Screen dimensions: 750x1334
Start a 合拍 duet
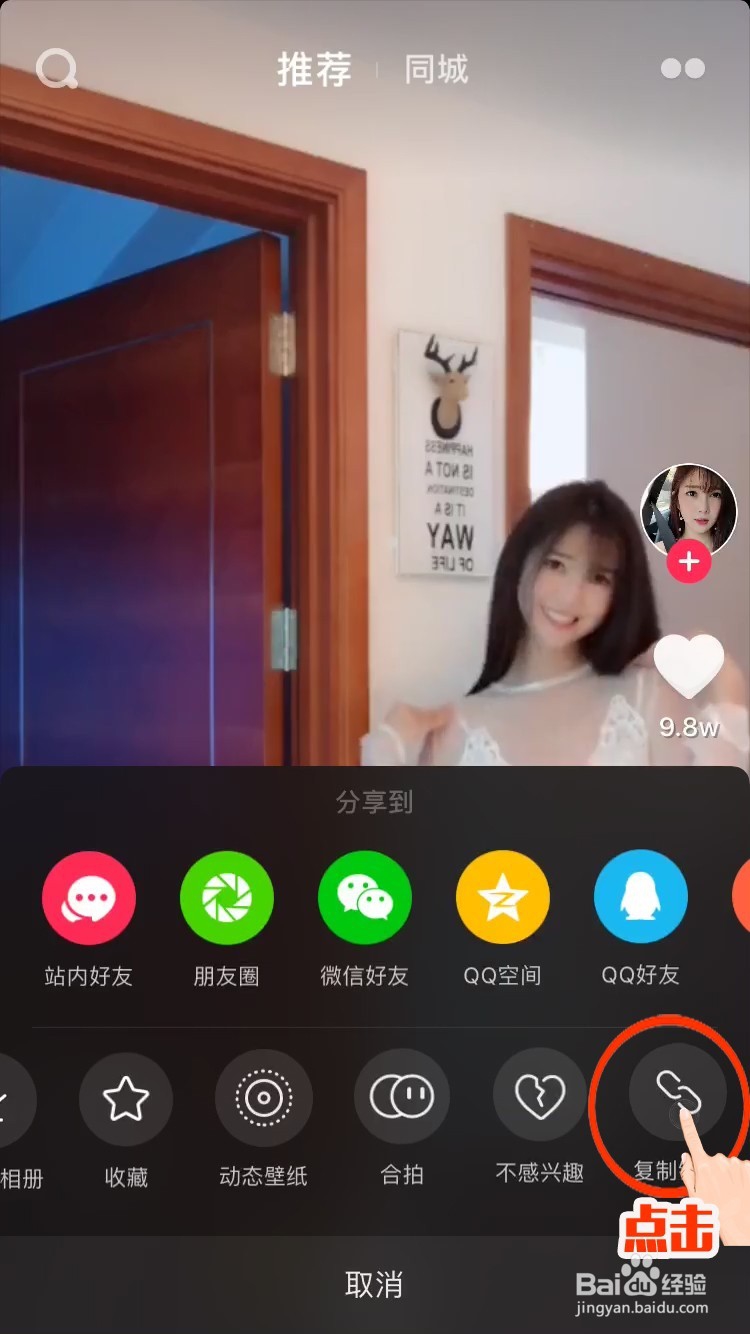coord(402,1098)
